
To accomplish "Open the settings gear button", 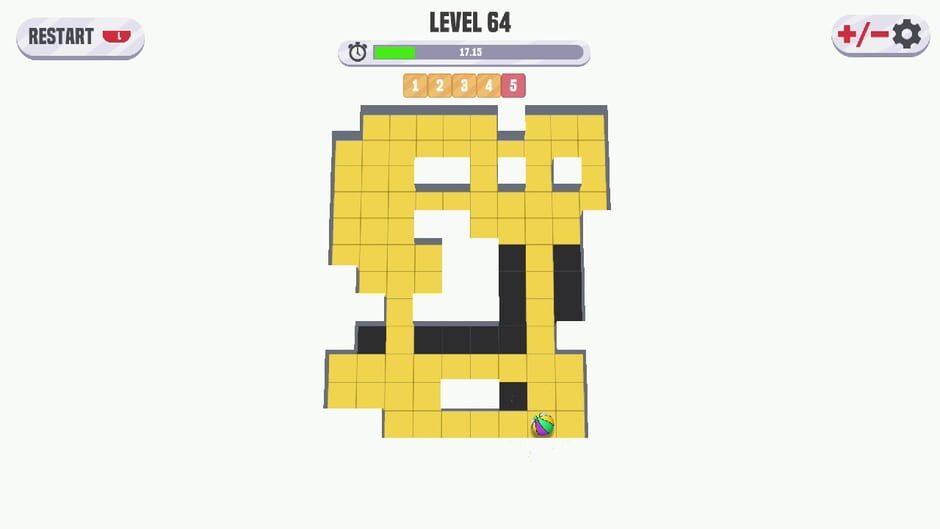I will tap(905, 35).
